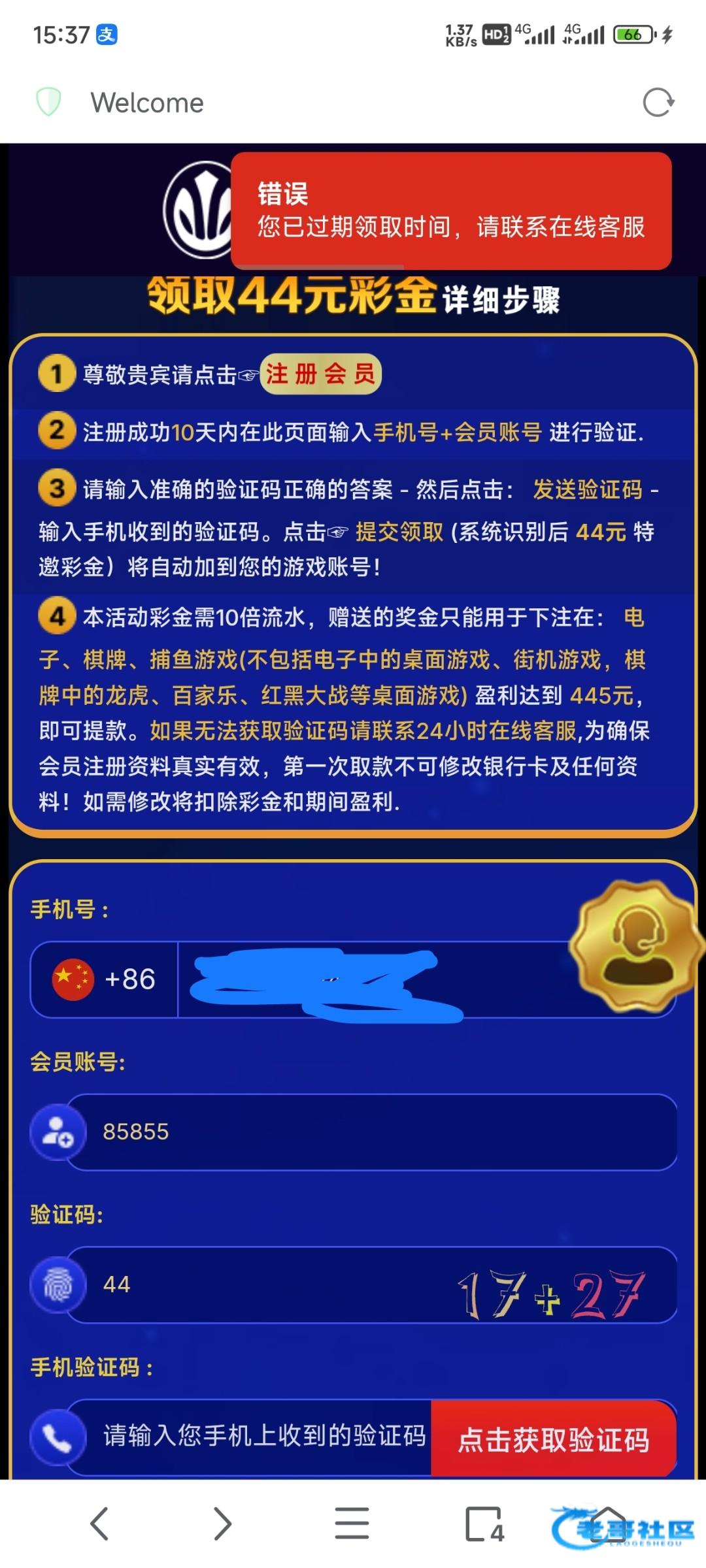
Task: Reload the page with the refresh icon
Action: click(658, 103)
